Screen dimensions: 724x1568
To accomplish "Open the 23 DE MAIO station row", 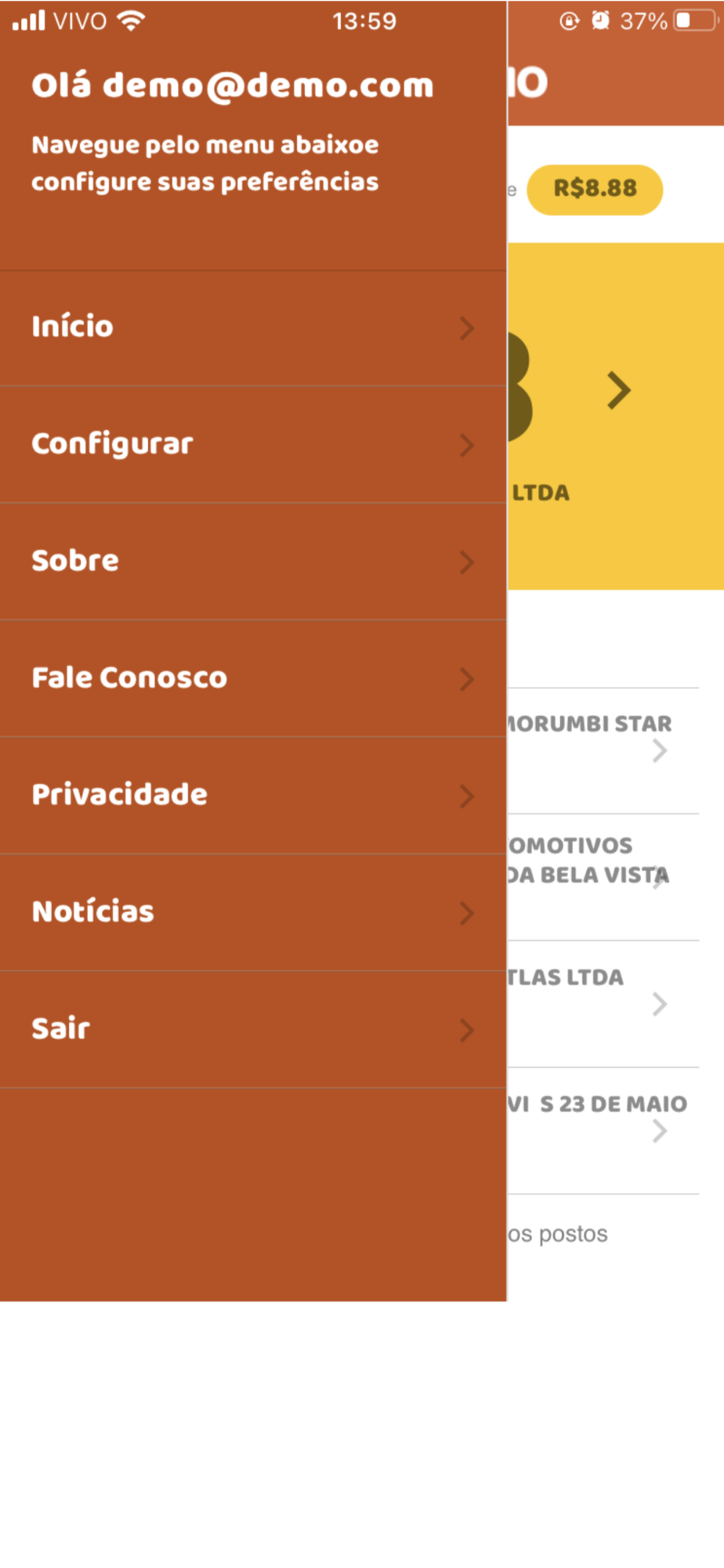I will pyautogui.click(x=603, y=1129).
